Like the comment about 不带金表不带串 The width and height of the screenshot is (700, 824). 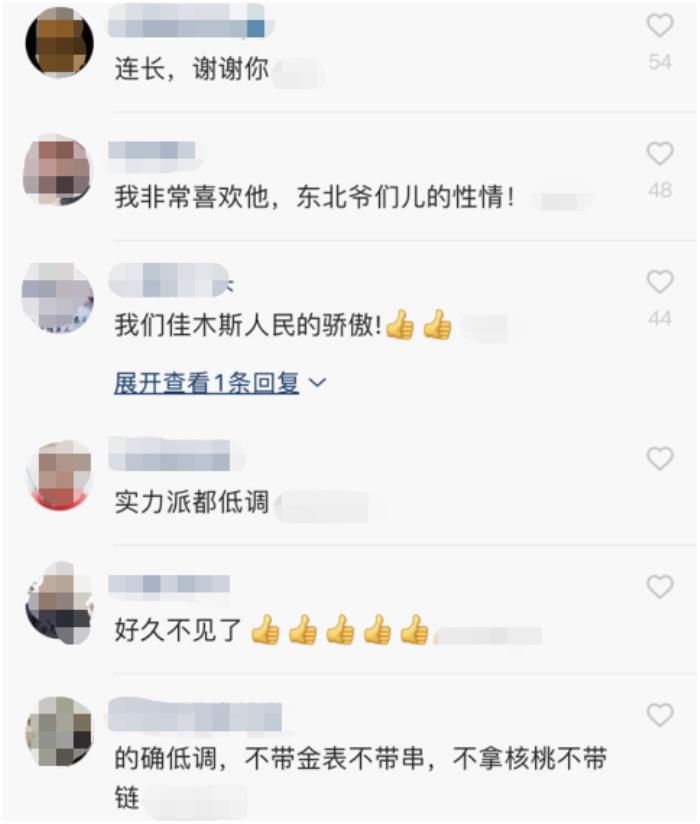[659, 715]
